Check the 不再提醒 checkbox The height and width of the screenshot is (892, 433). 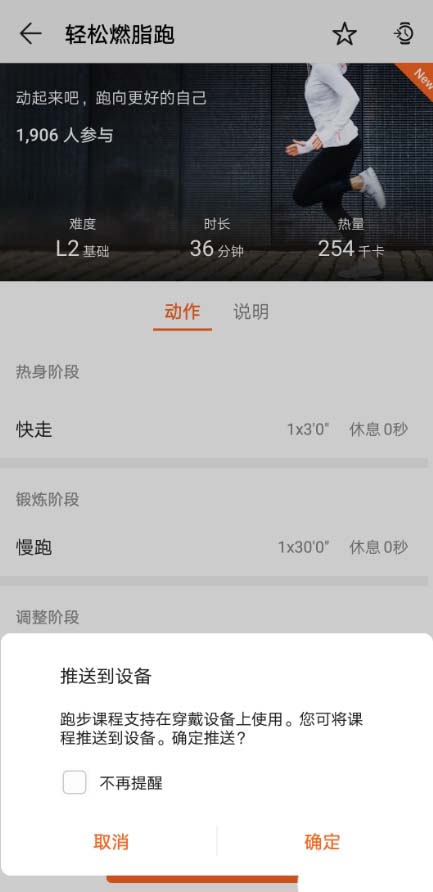point(75,782)
